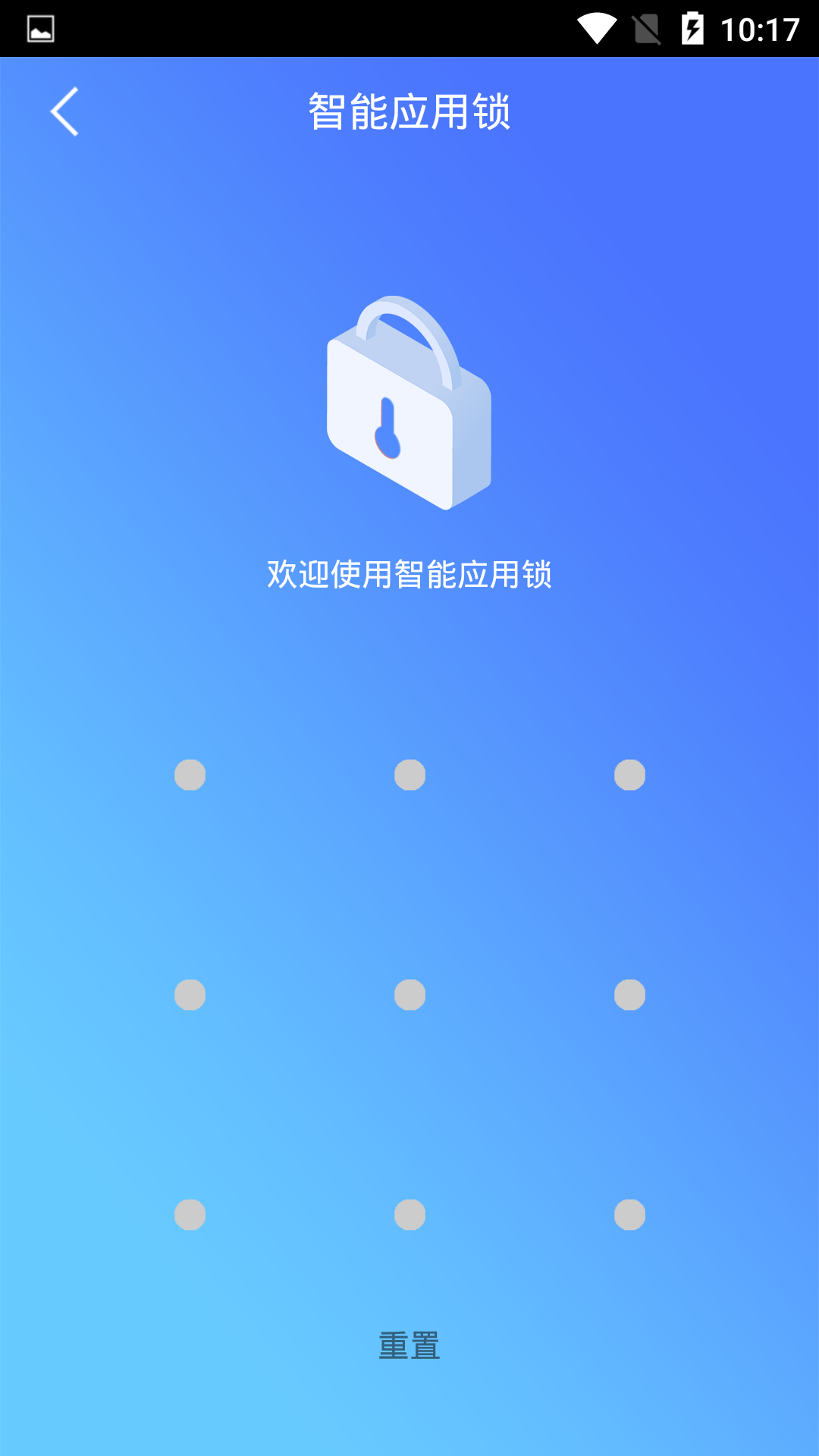Viewport: 819px width, 1456px height.
Task: Select the top-center pattern dot
Action: pos(409,775)
